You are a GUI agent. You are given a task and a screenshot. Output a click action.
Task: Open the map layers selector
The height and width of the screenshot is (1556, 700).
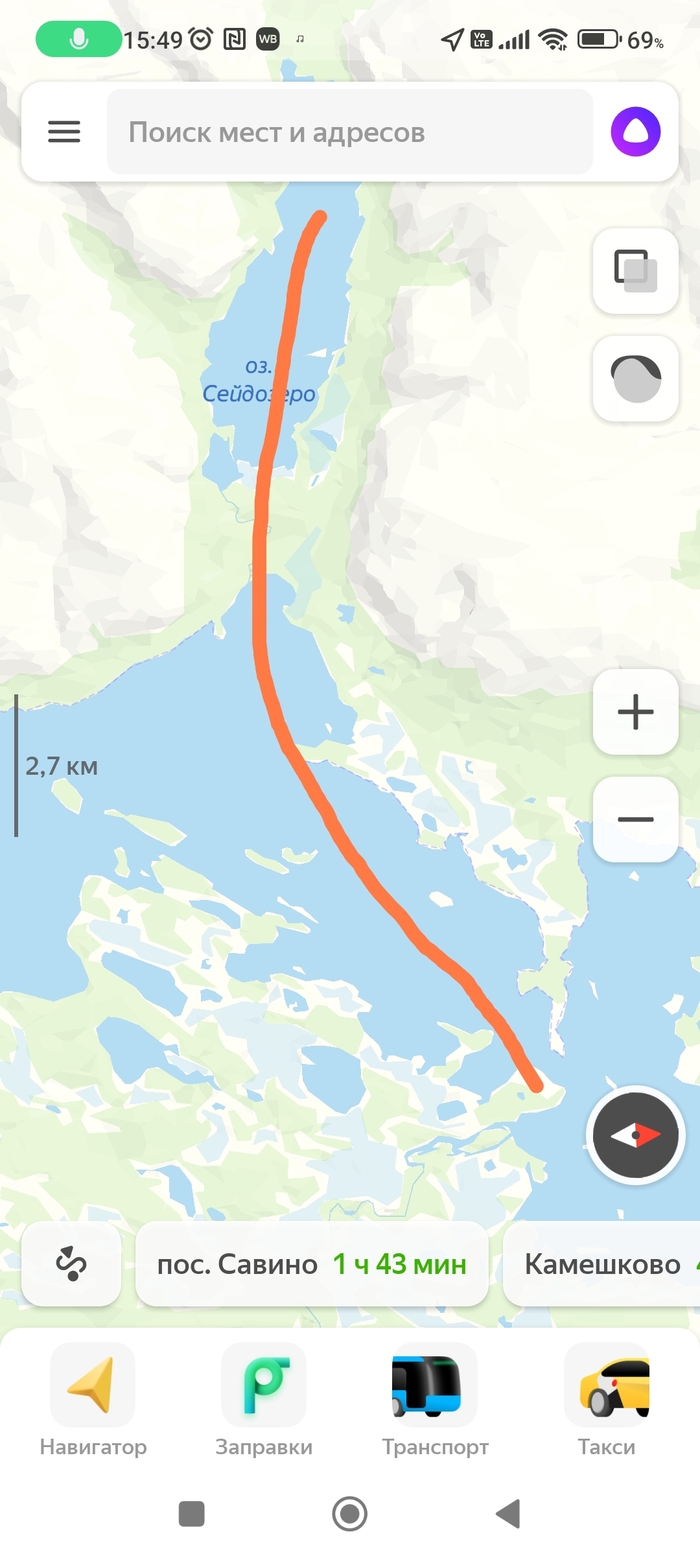coord(635,271)
